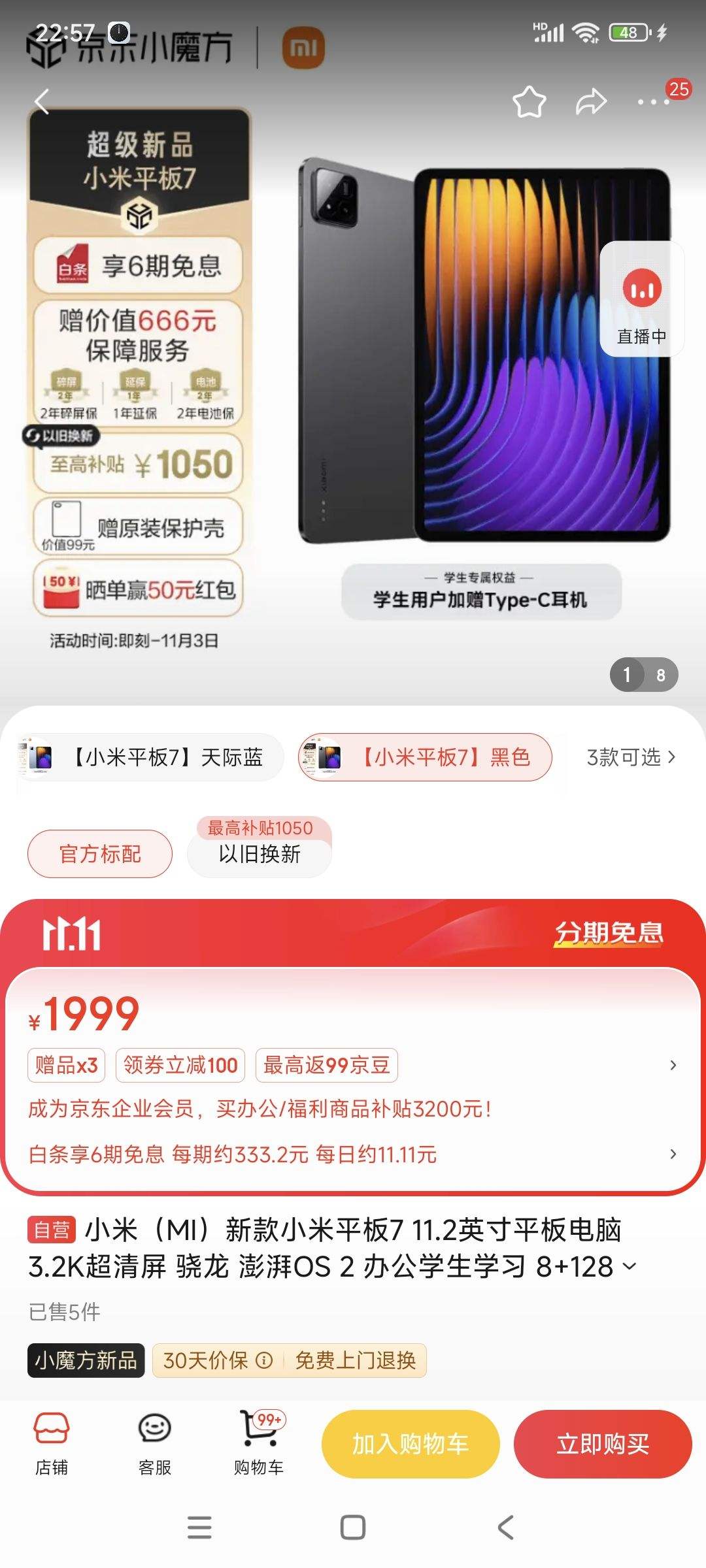Tap the 加入购物车 add to cart button
Screen dimensions: 706x1568
410,1445
